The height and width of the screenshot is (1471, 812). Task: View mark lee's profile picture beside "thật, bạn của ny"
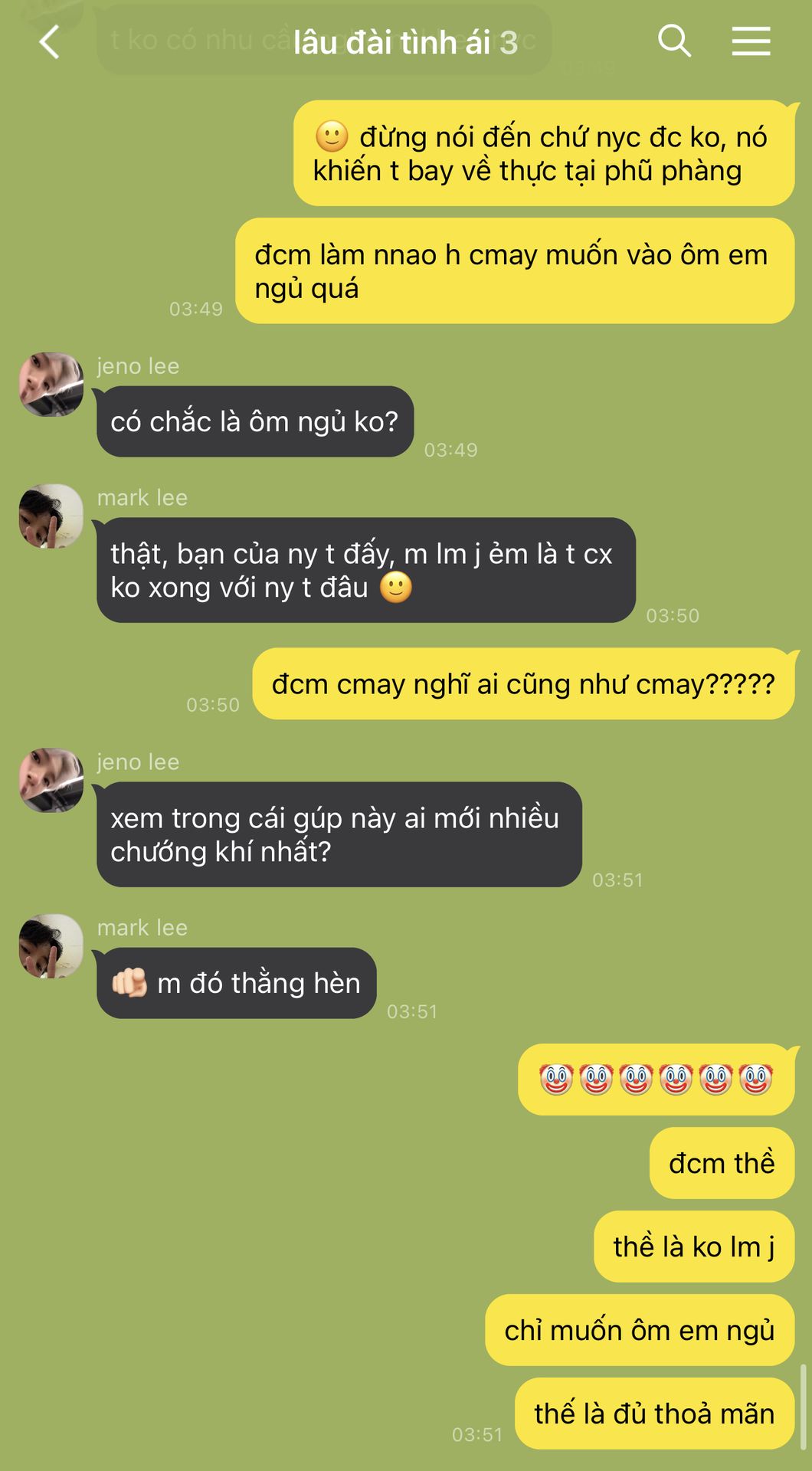click(51, 516)
